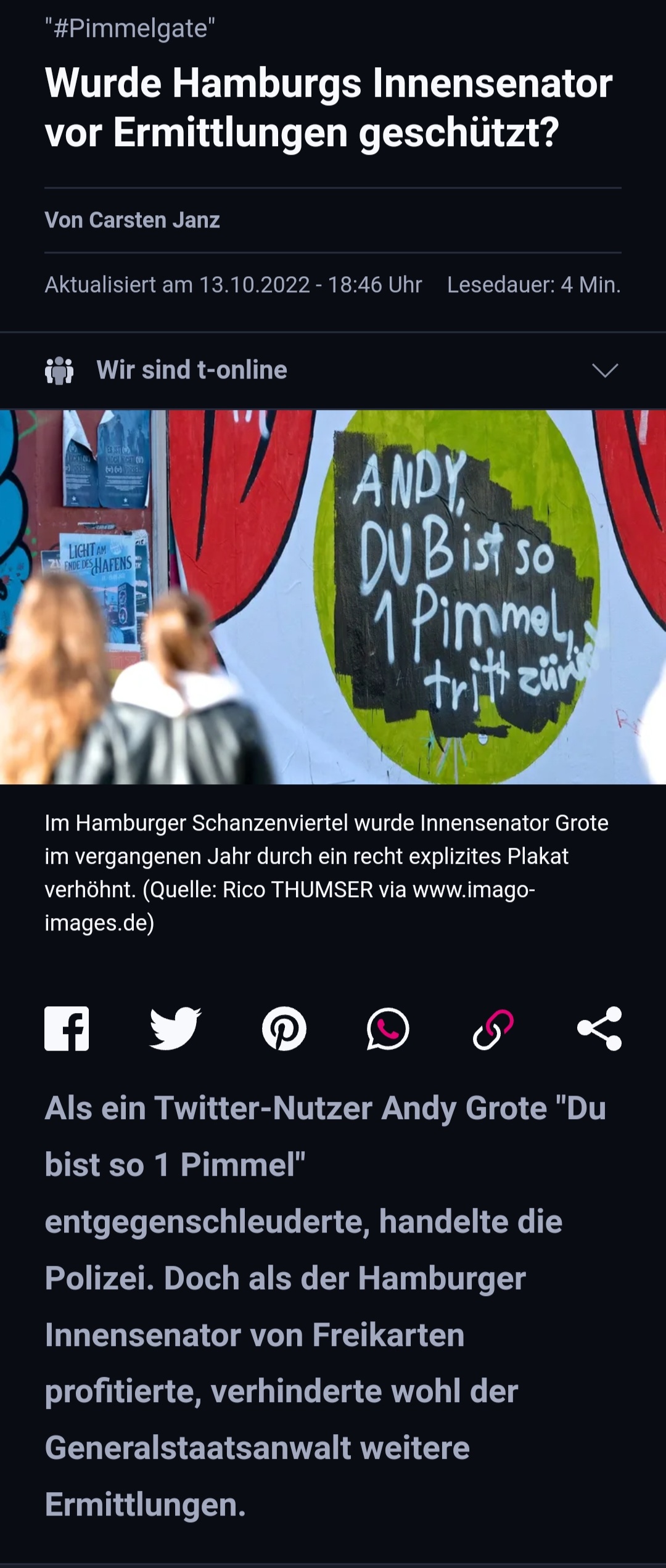The image size is (666, 1568).
Task: Copy the article link
Action: (x=493, y=1028)
